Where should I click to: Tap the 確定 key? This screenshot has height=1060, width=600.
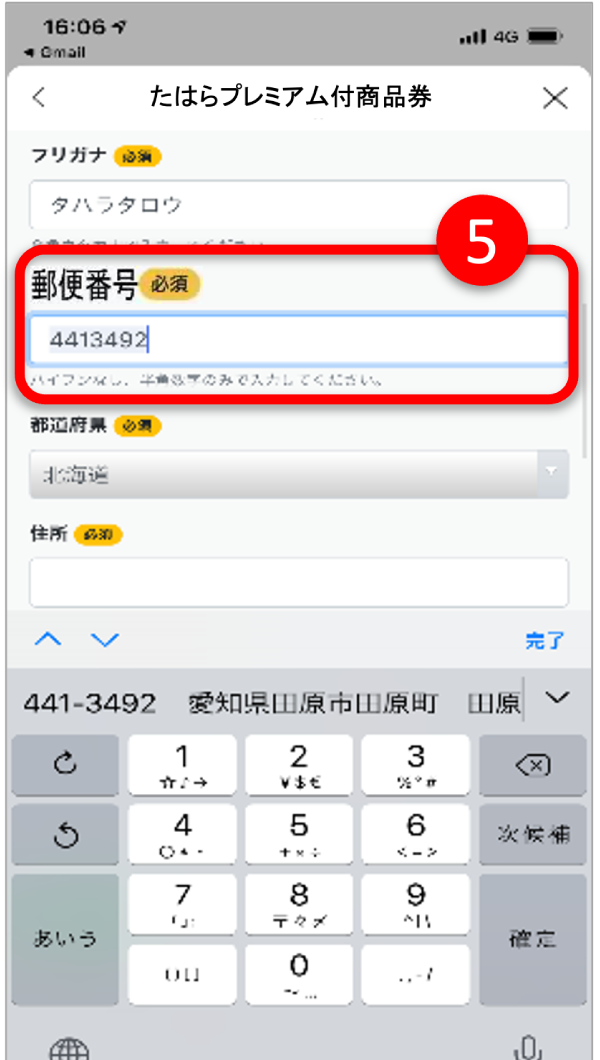click(x=532, y=938)
